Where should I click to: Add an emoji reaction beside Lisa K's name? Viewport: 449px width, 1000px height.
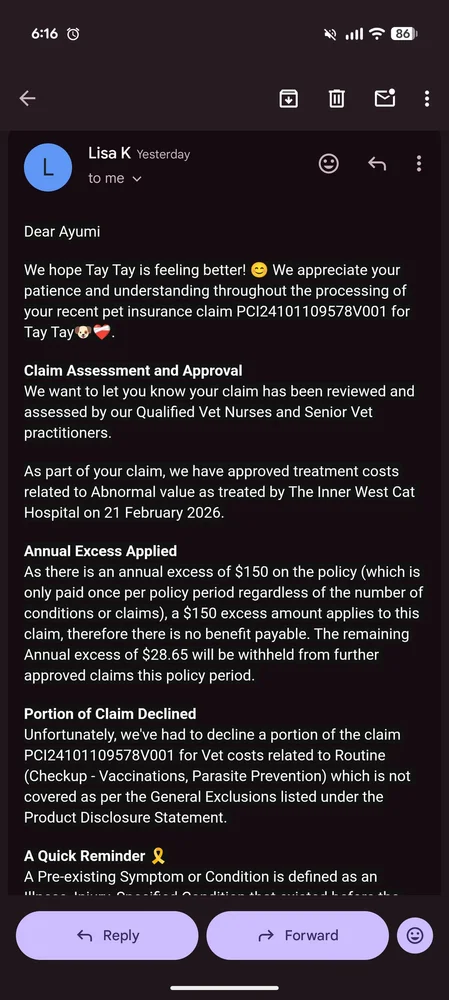pos(328,164)
